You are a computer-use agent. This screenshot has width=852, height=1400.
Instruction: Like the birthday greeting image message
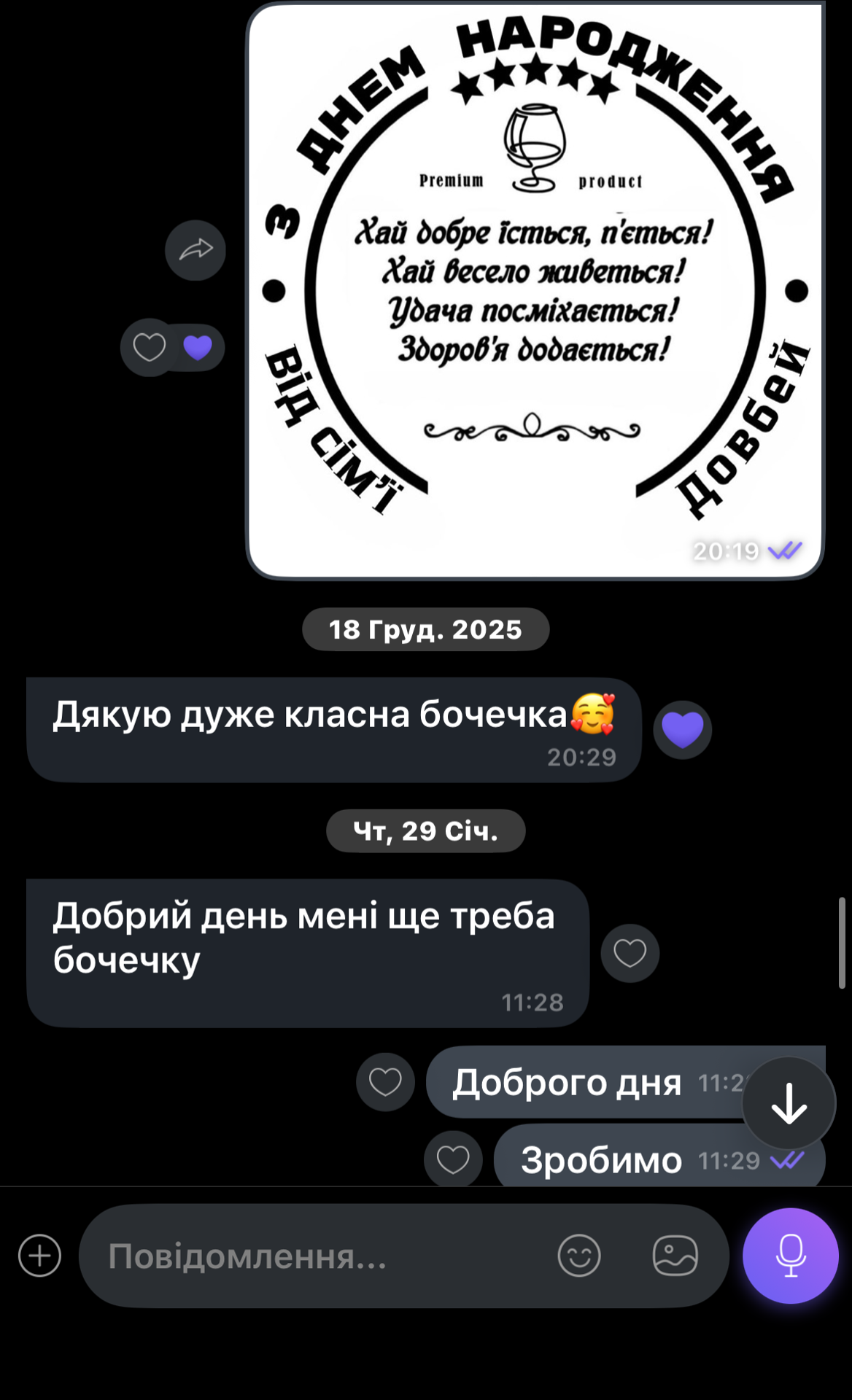click(150, 348)
